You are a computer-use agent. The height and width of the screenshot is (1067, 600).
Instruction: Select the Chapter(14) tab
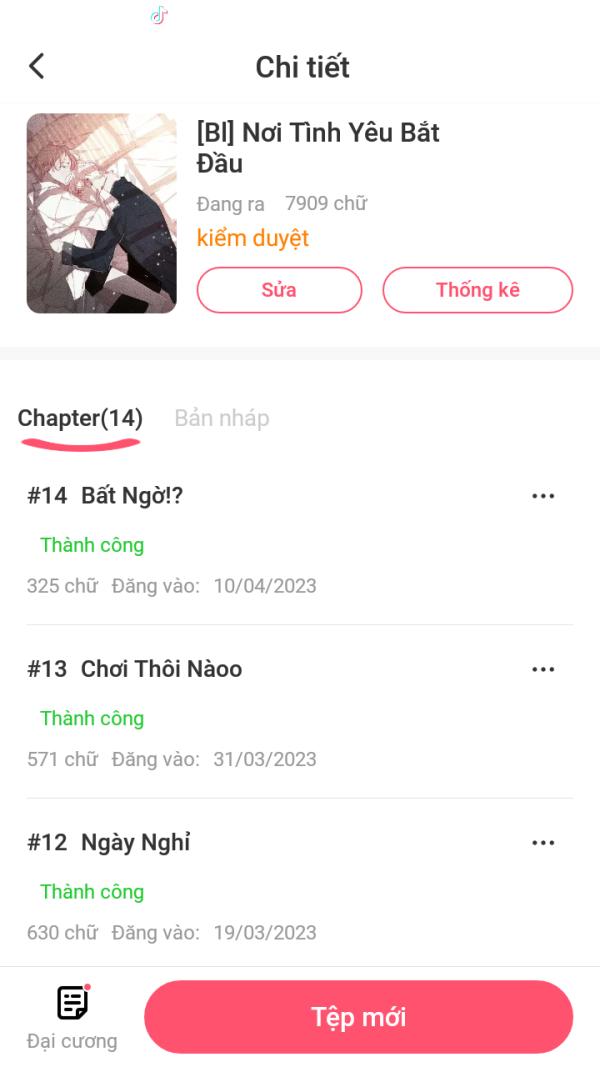coord(80,418)
